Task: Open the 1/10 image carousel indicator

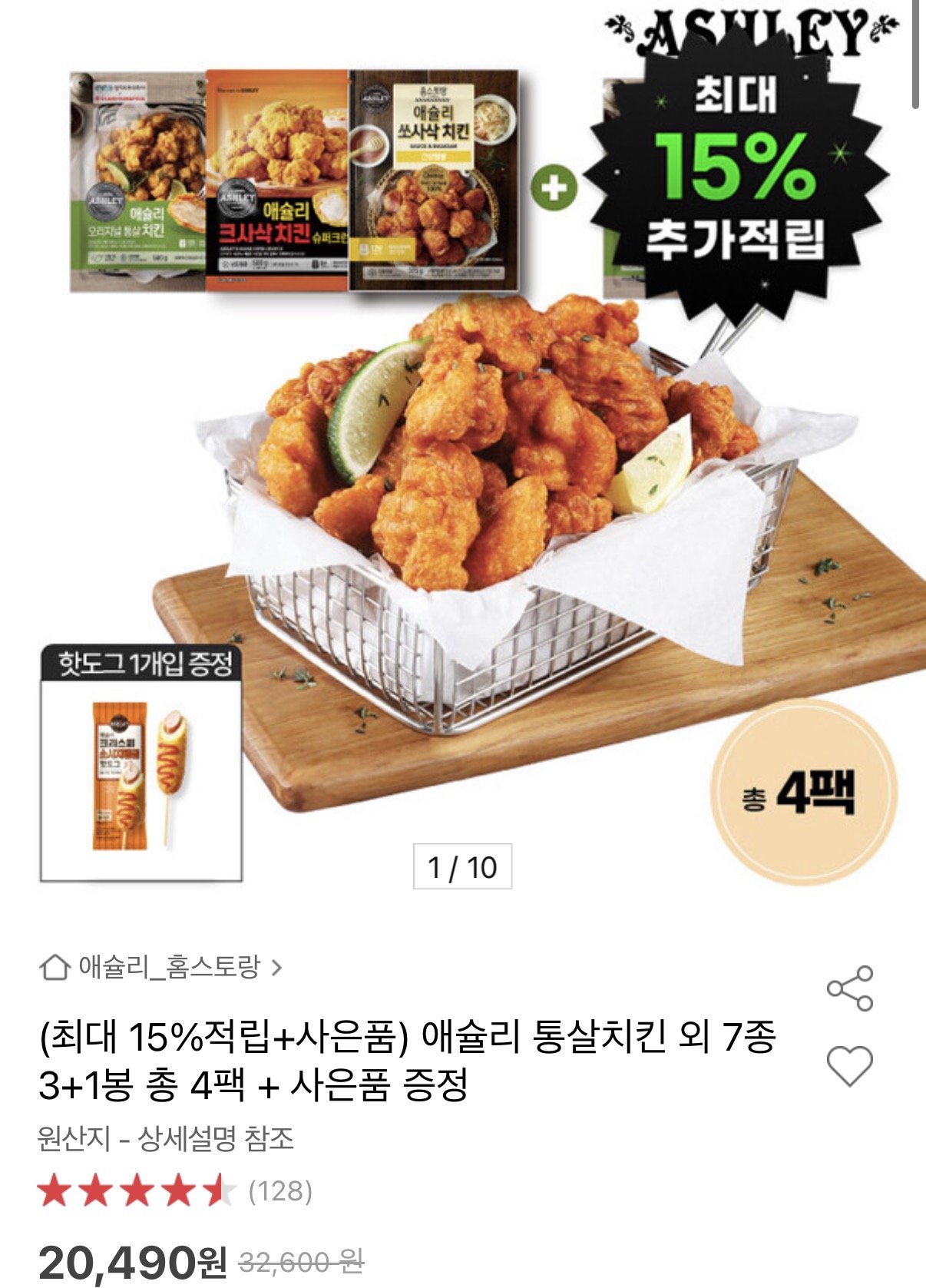Action: pyautogui.click(x=462, y=867)
